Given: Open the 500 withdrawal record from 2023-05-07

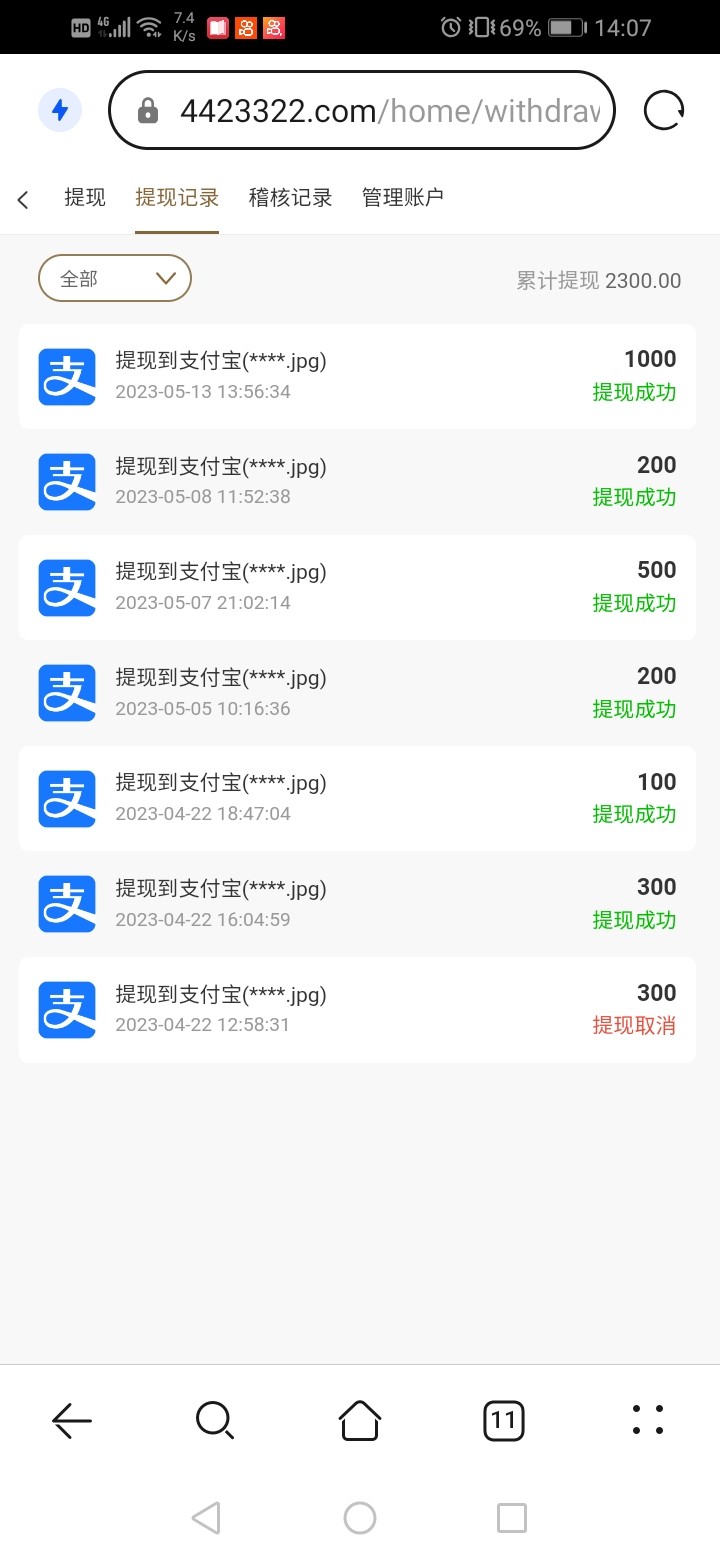Looking at the screenshot, I should [x=357, y=587].
